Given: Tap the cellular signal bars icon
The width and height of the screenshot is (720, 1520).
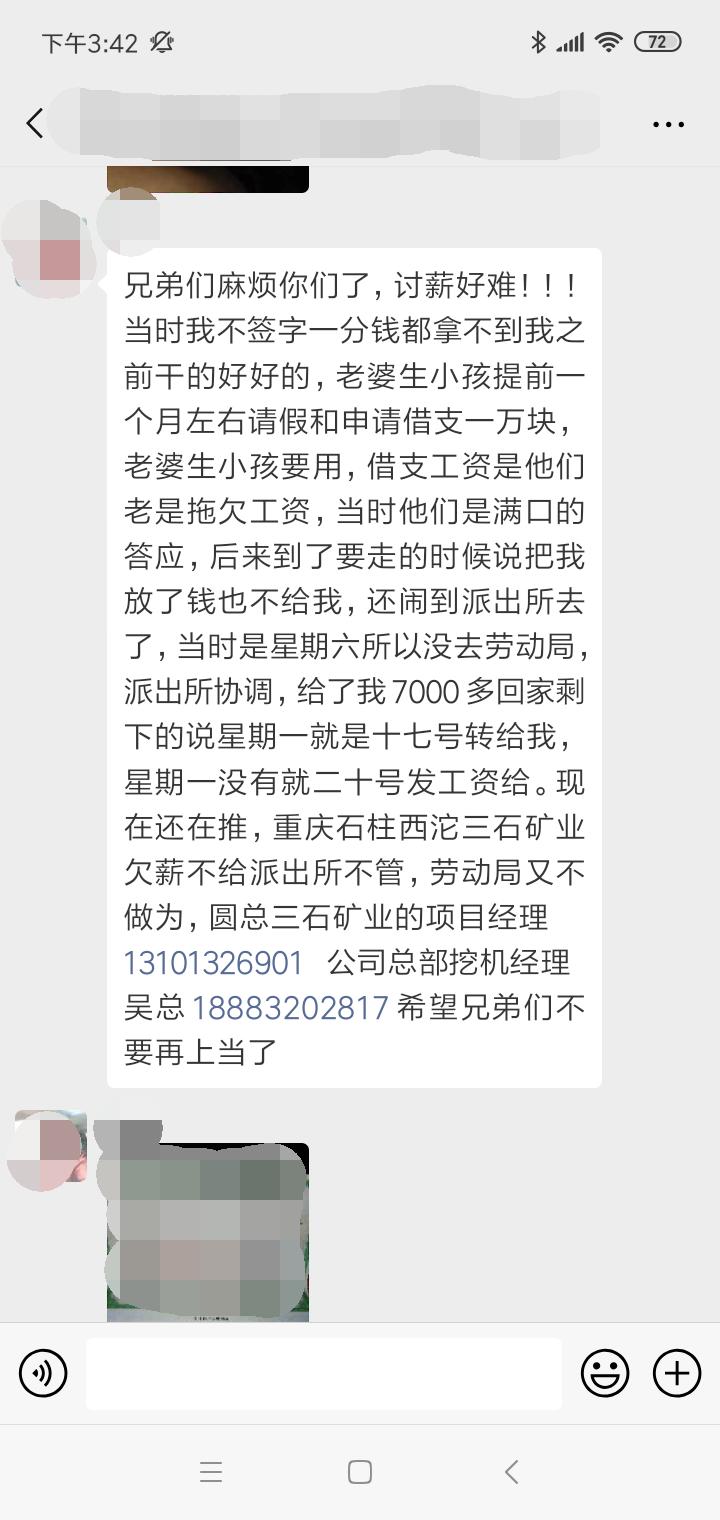Looking at the screenshot, I should click(573, 42).
